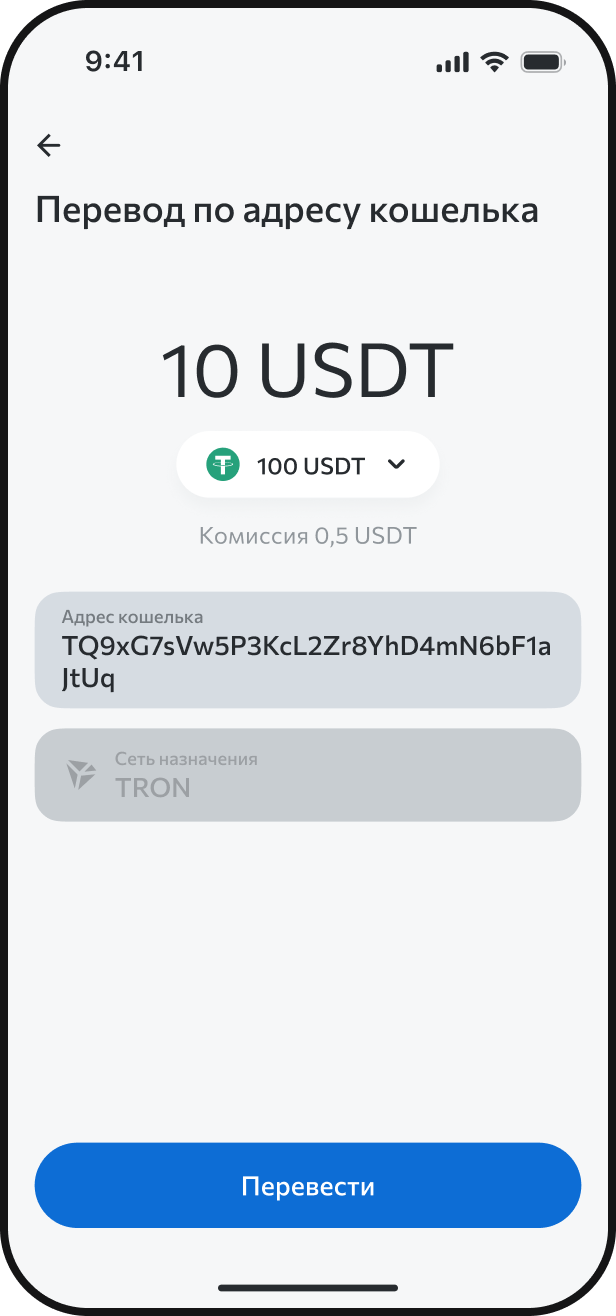Edit the wallet address field
The width and height of the screenshot is (616, 1316).
tap(307, 650)
